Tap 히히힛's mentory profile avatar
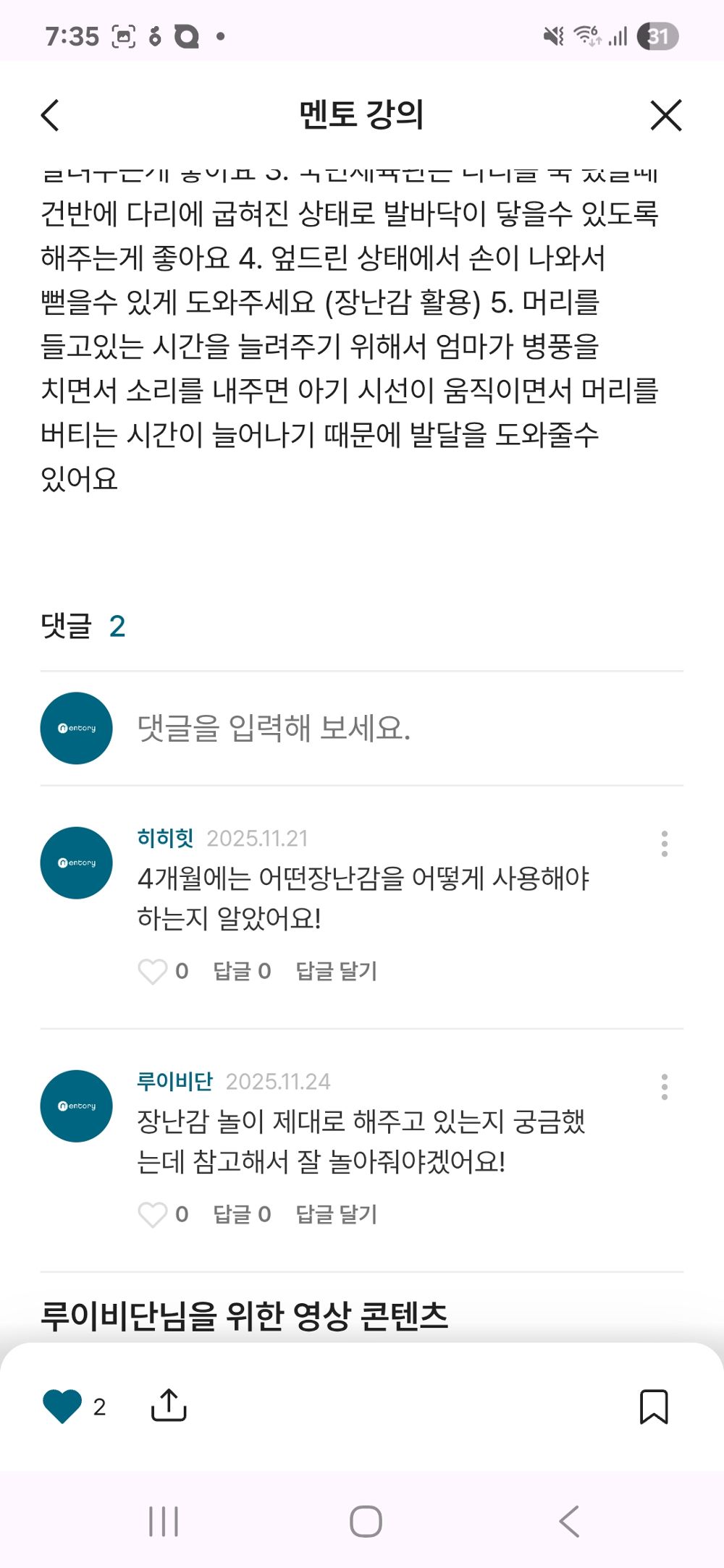This screenshot has width=724, height=1568. coord(75,863)
